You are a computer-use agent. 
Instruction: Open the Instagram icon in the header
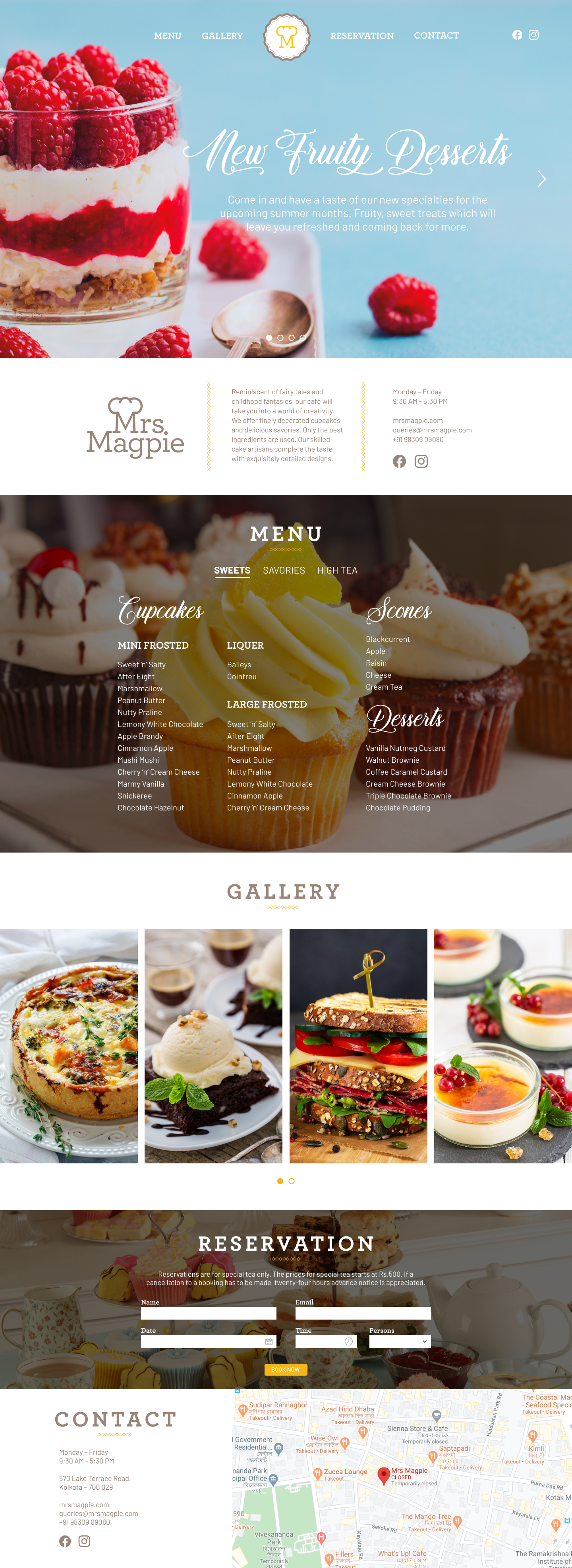click(533, 35)
